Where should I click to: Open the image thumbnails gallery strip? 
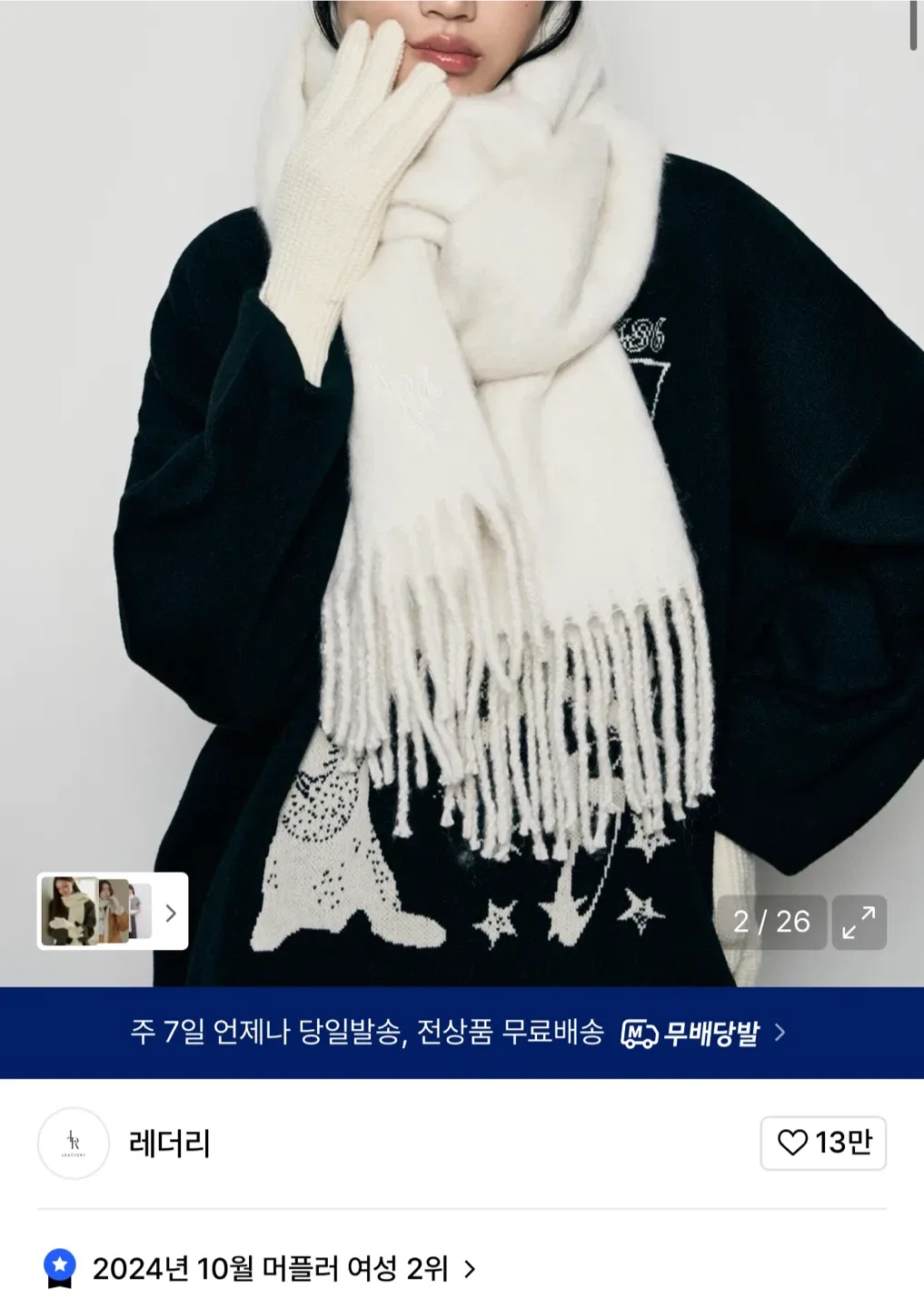[x=113, y=912]
